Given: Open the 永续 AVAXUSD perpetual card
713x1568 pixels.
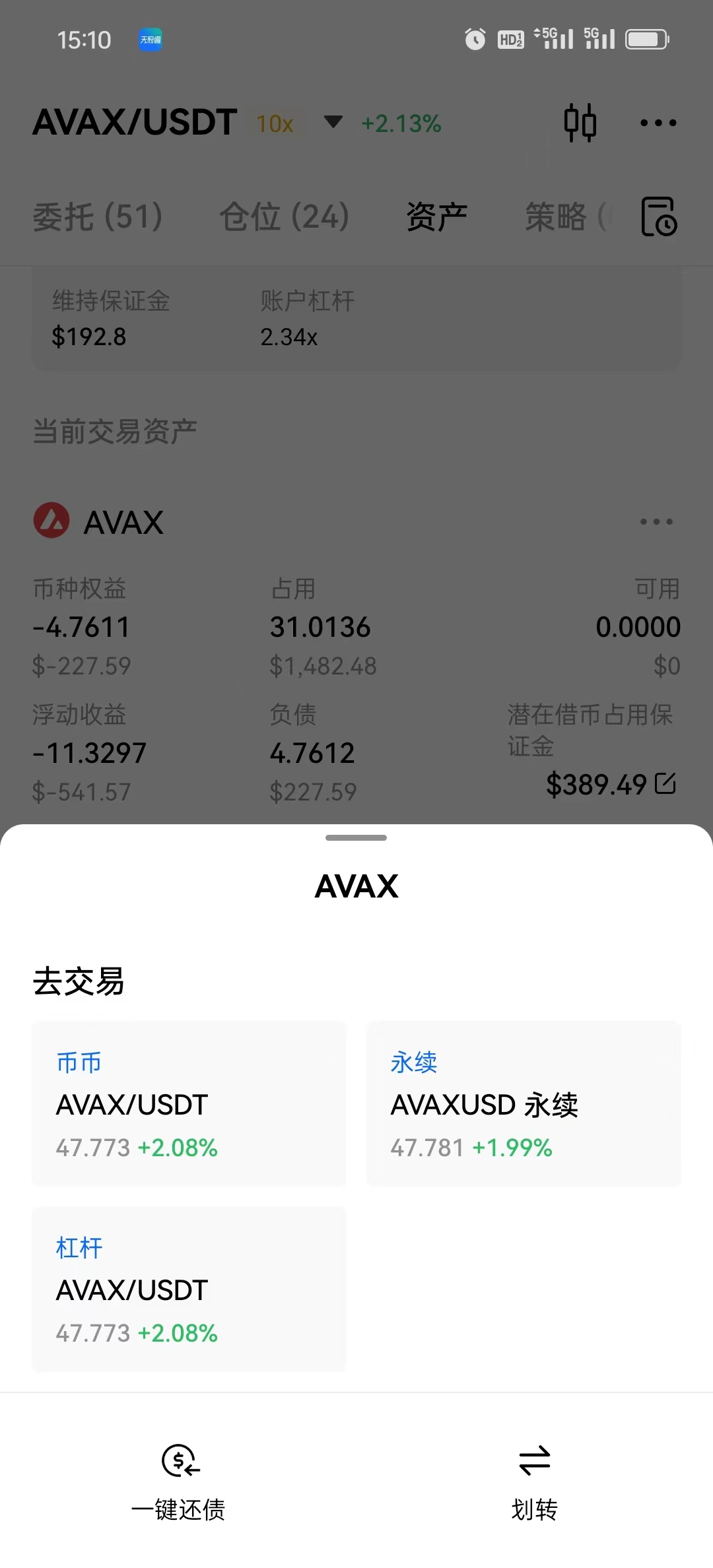Looking at the screenshot, I should click(x=524, y=1103).
